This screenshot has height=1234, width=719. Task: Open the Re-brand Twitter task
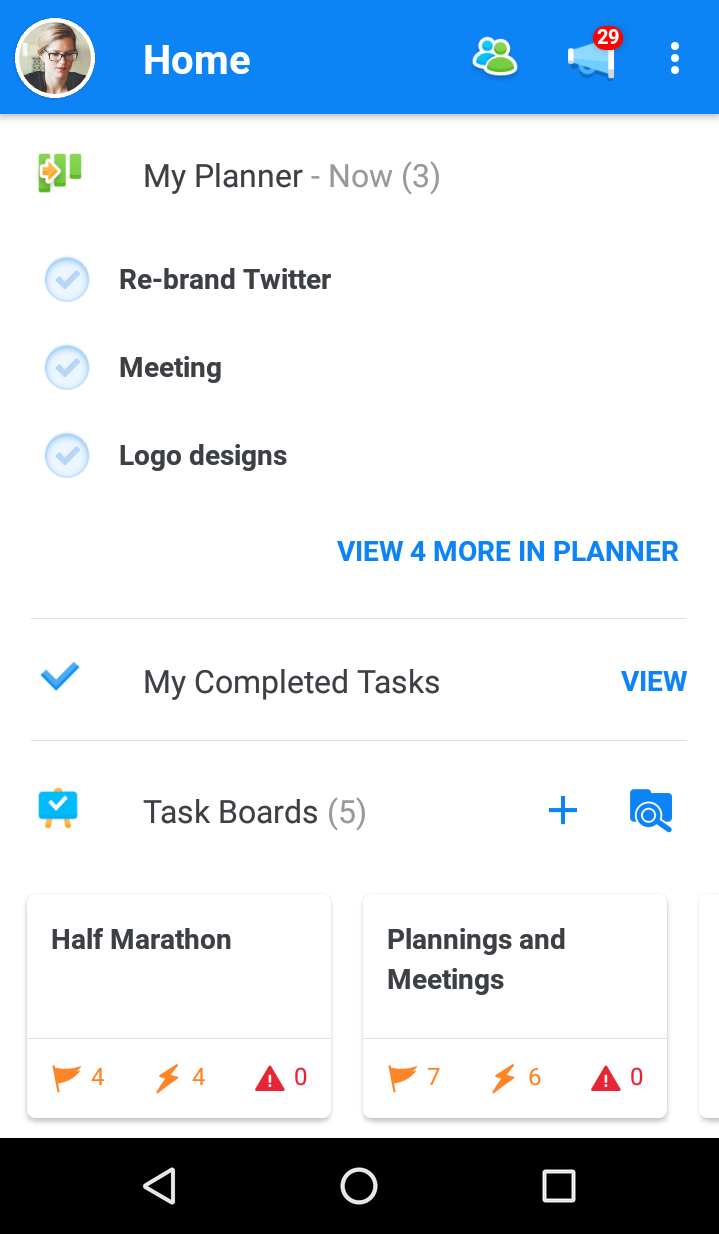point(225,279)
